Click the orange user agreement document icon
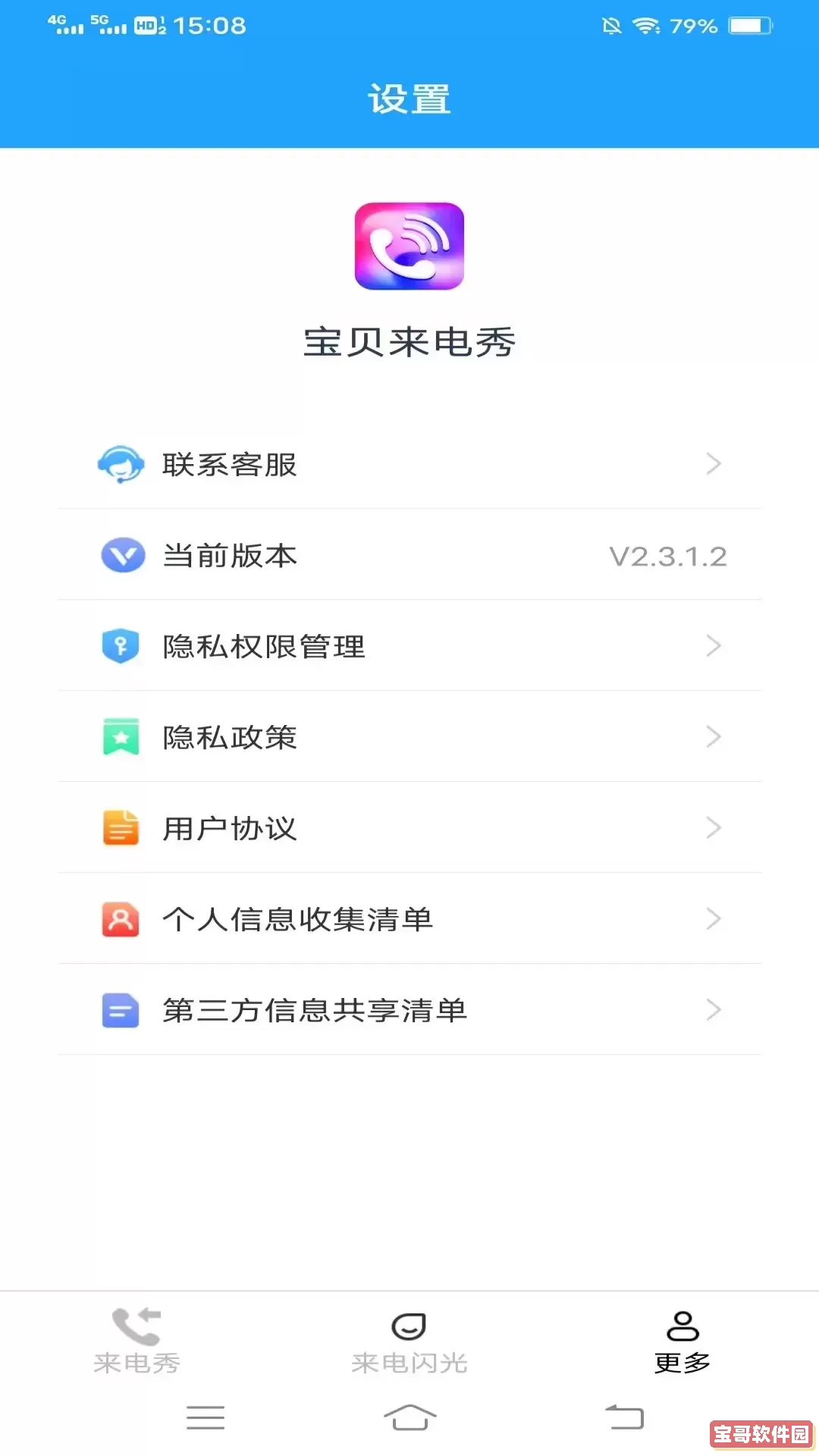The height and width of the screenshot is (1456, 819). 121,828
